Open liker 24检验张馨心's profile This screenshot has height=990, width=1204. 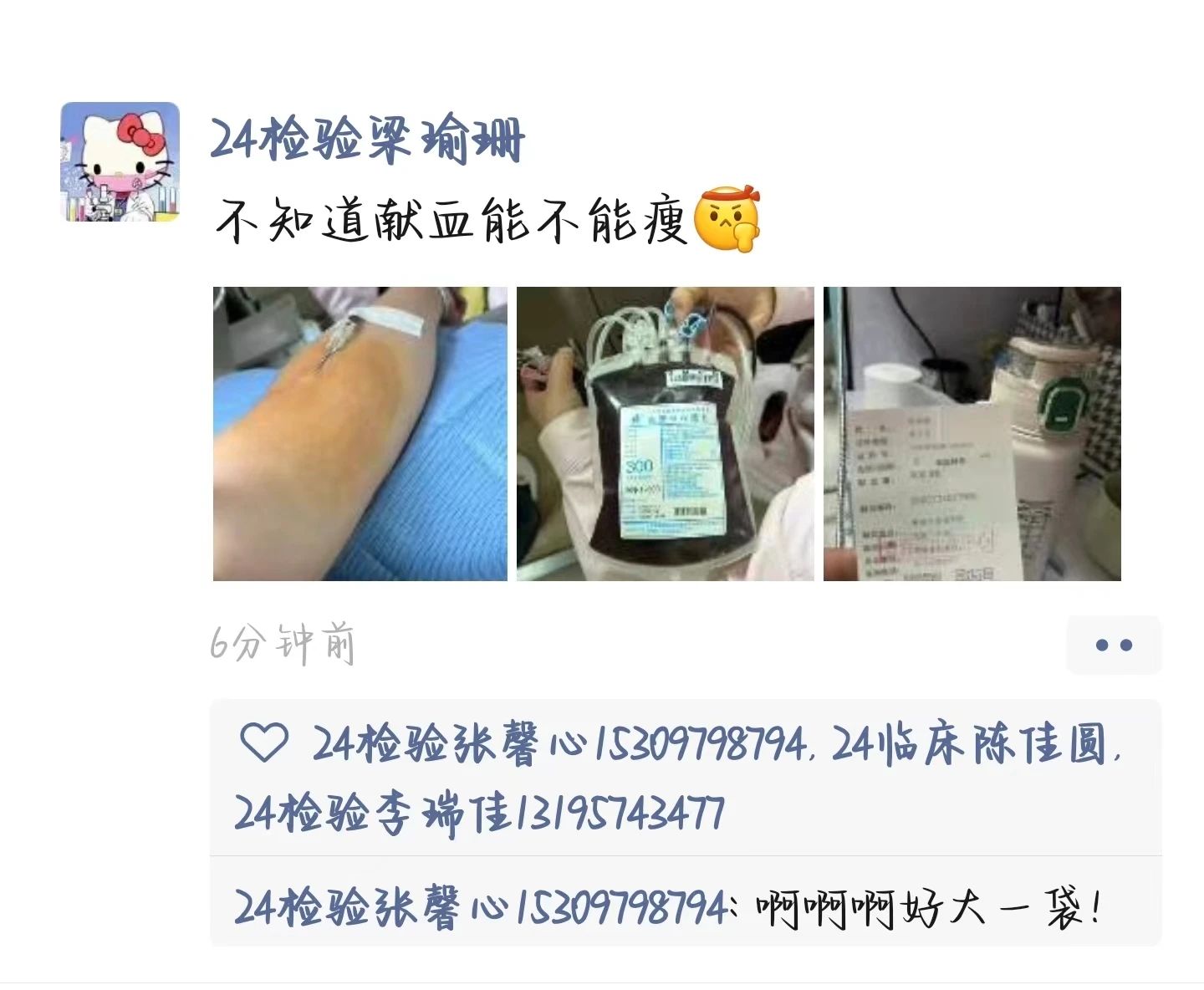pos(559,743)
